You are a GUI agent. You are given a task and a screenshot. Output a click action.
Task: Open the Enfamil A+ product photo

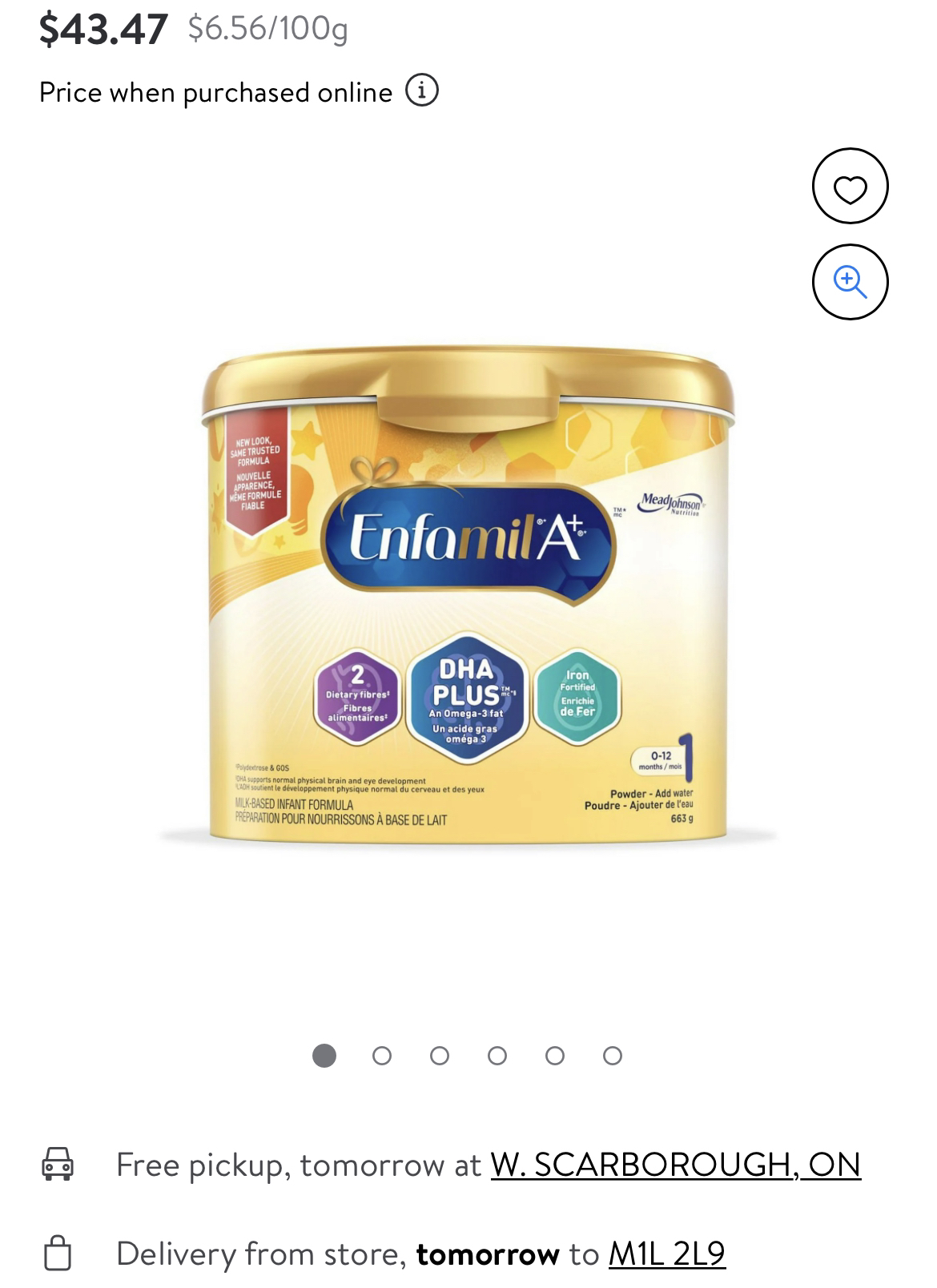point(468,601)
